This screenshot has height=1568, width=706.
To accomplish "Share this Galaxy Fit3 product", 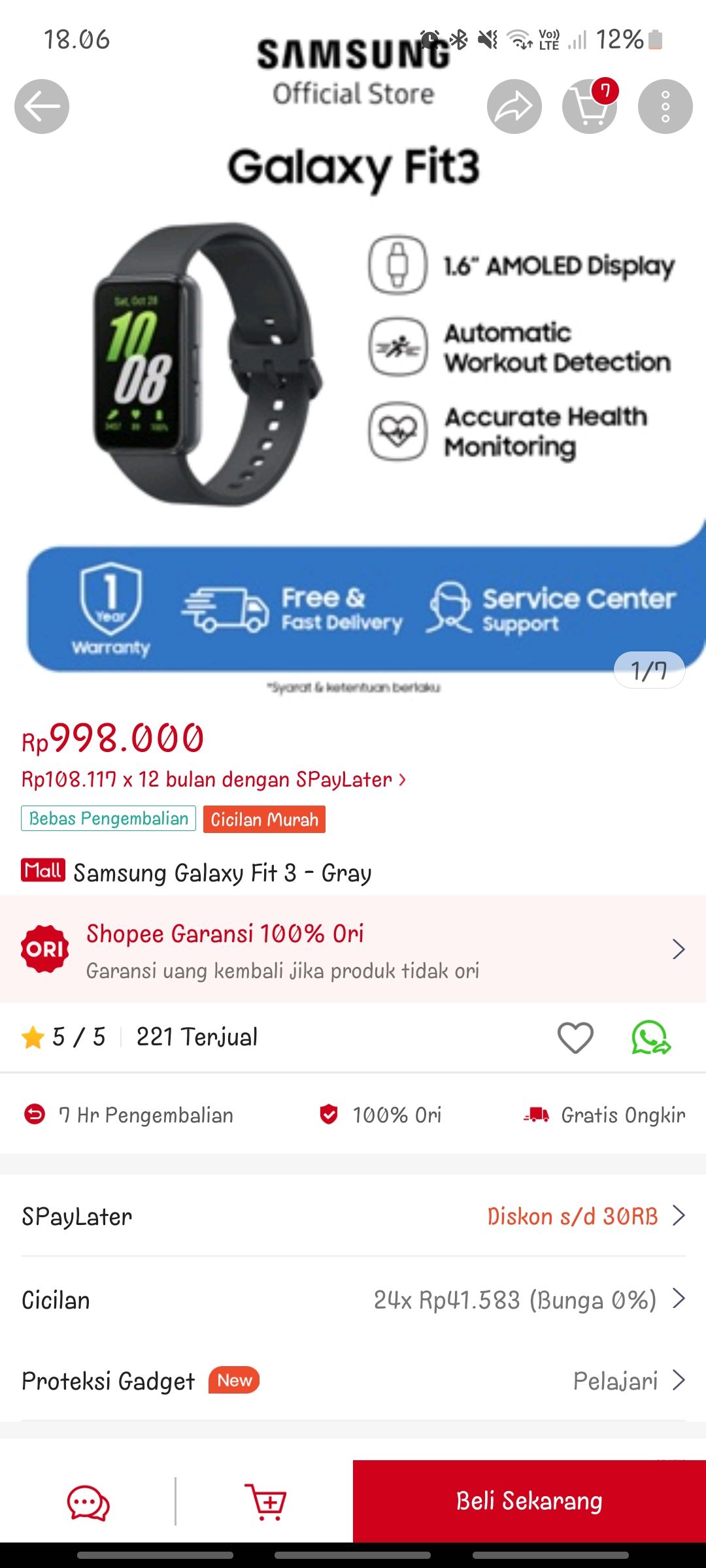I will [x=514, y=106].
